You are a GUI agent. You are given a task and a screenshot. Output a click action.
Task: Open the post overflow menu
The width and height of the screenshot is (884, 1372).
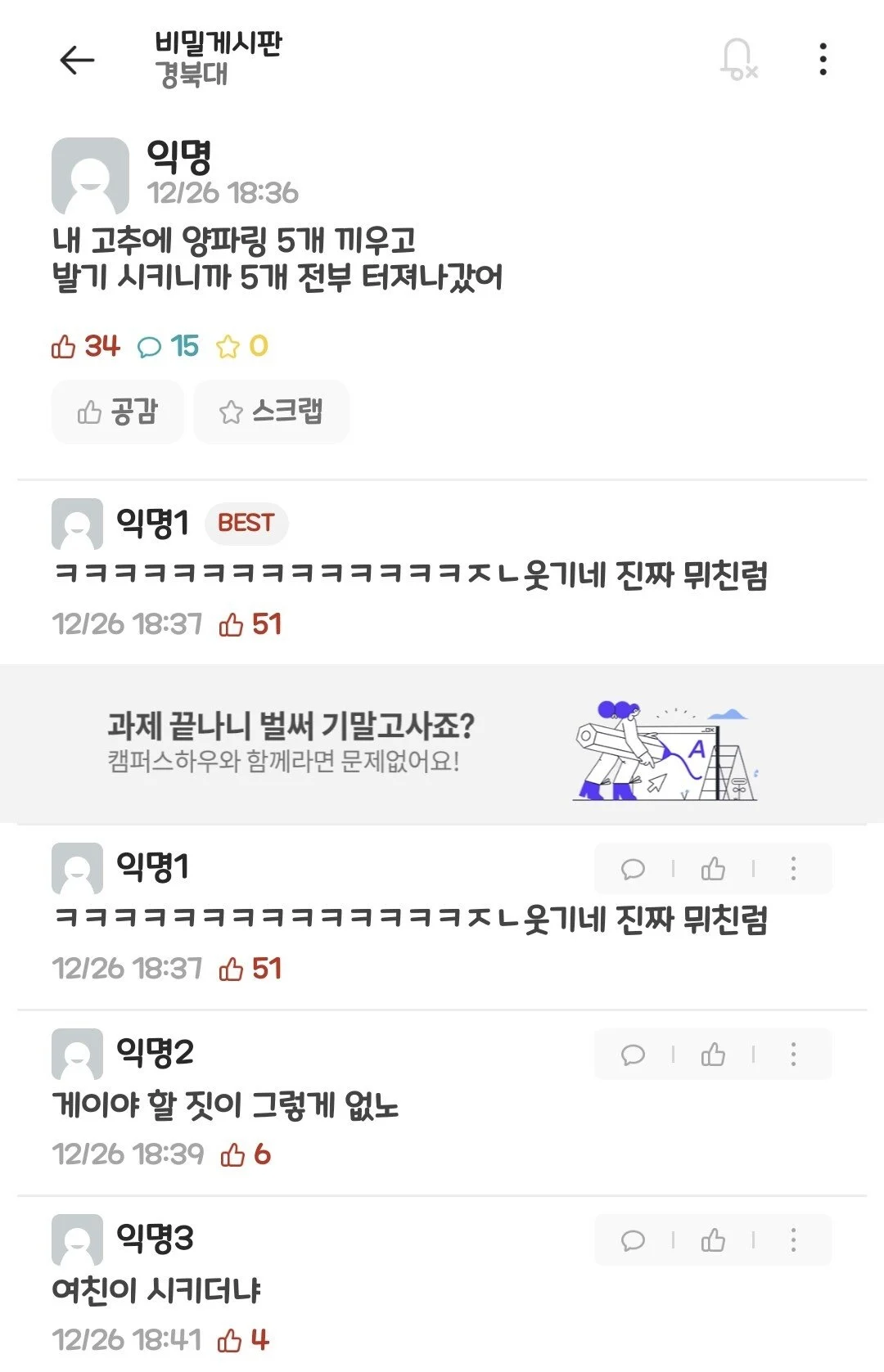[823, 60]
